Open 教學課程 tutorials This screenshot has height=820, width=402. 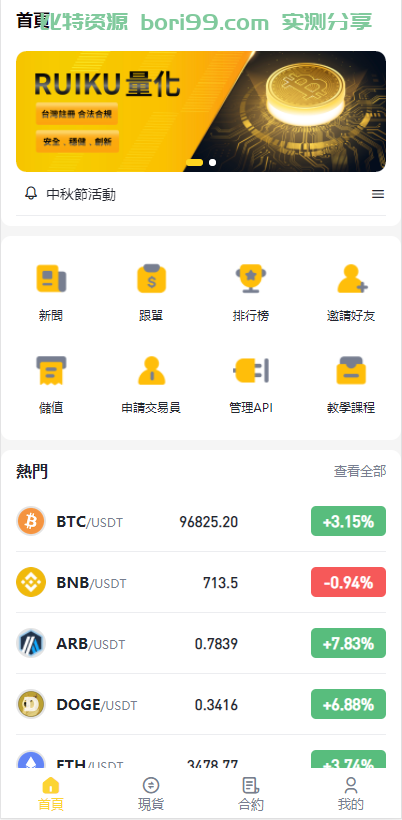click(351, 384)
